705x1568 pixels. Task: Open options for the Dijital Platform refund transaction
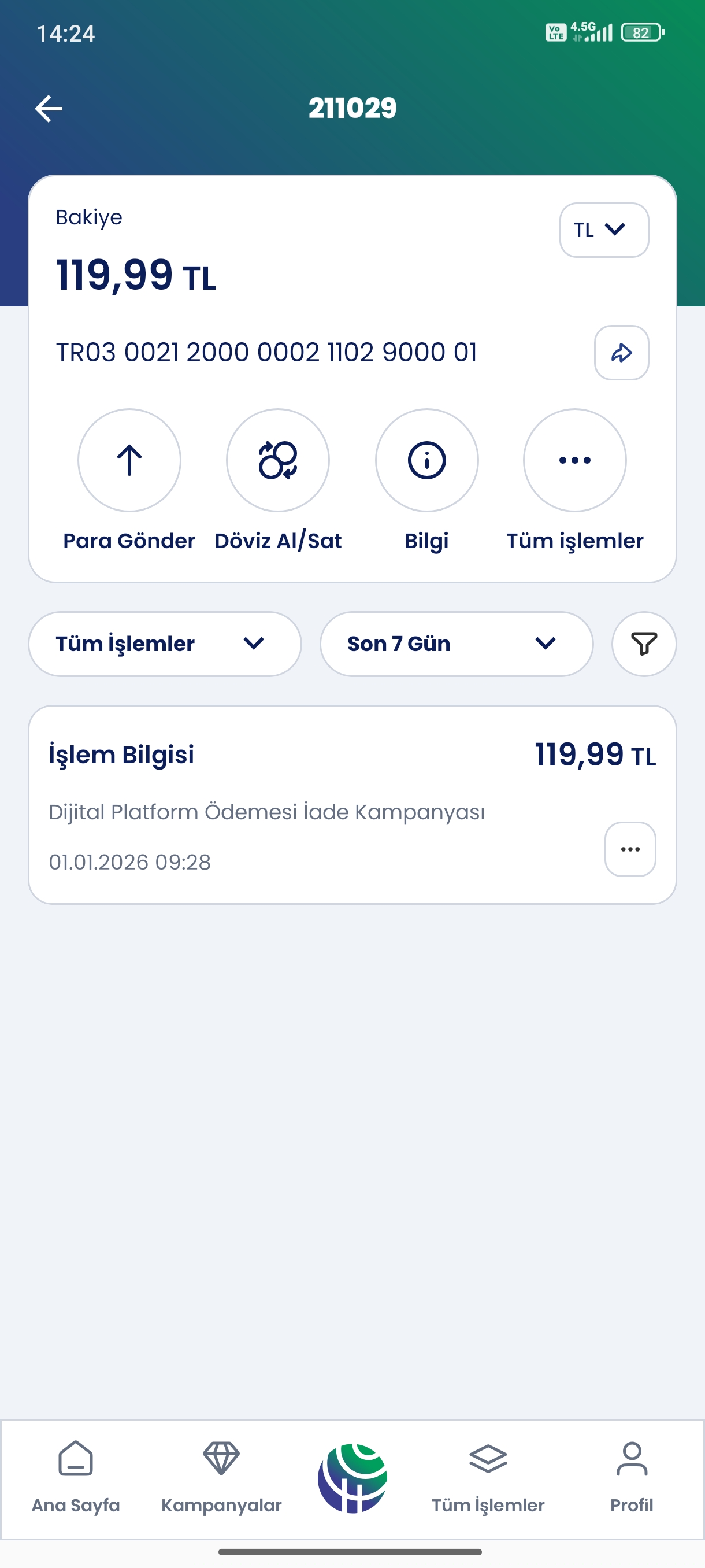click(630, 849)
